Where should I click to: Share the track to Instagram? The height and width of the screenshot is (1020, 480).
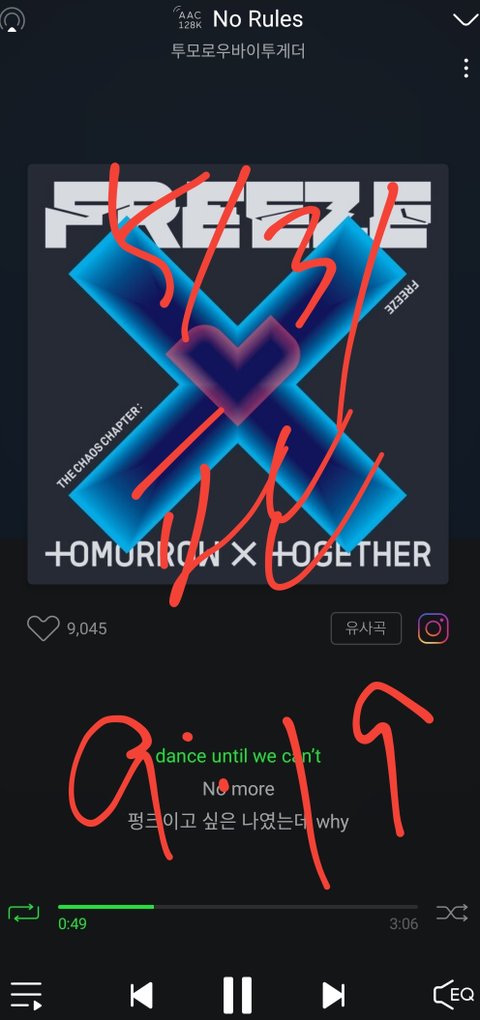point(433,628)
